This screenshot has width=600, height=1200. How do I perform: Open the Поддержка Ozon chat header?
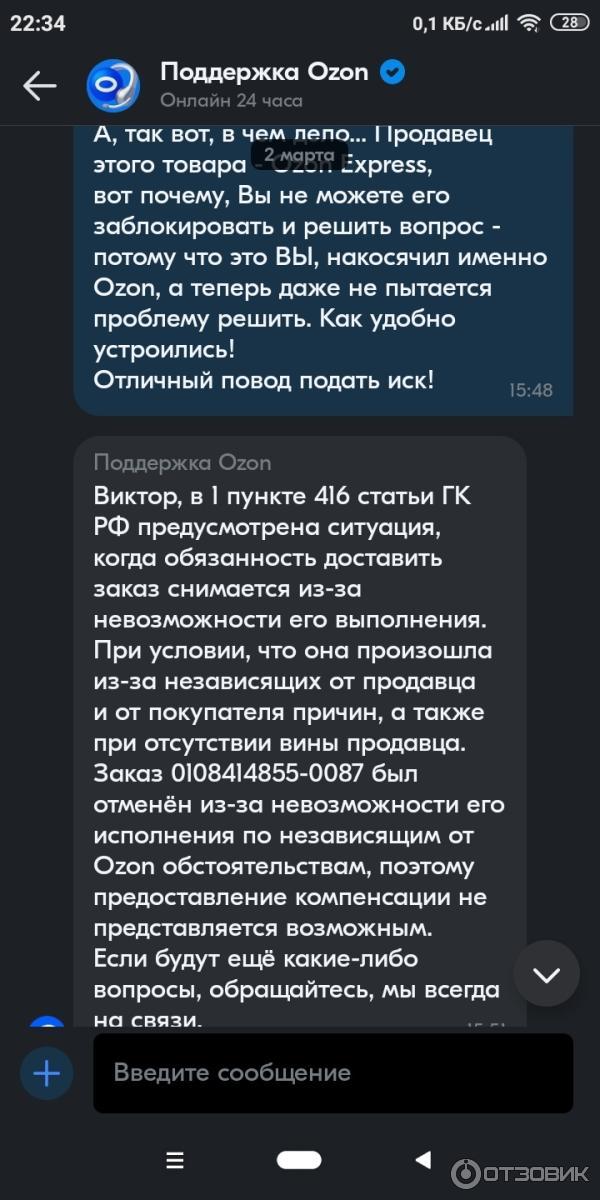point(264,84)
